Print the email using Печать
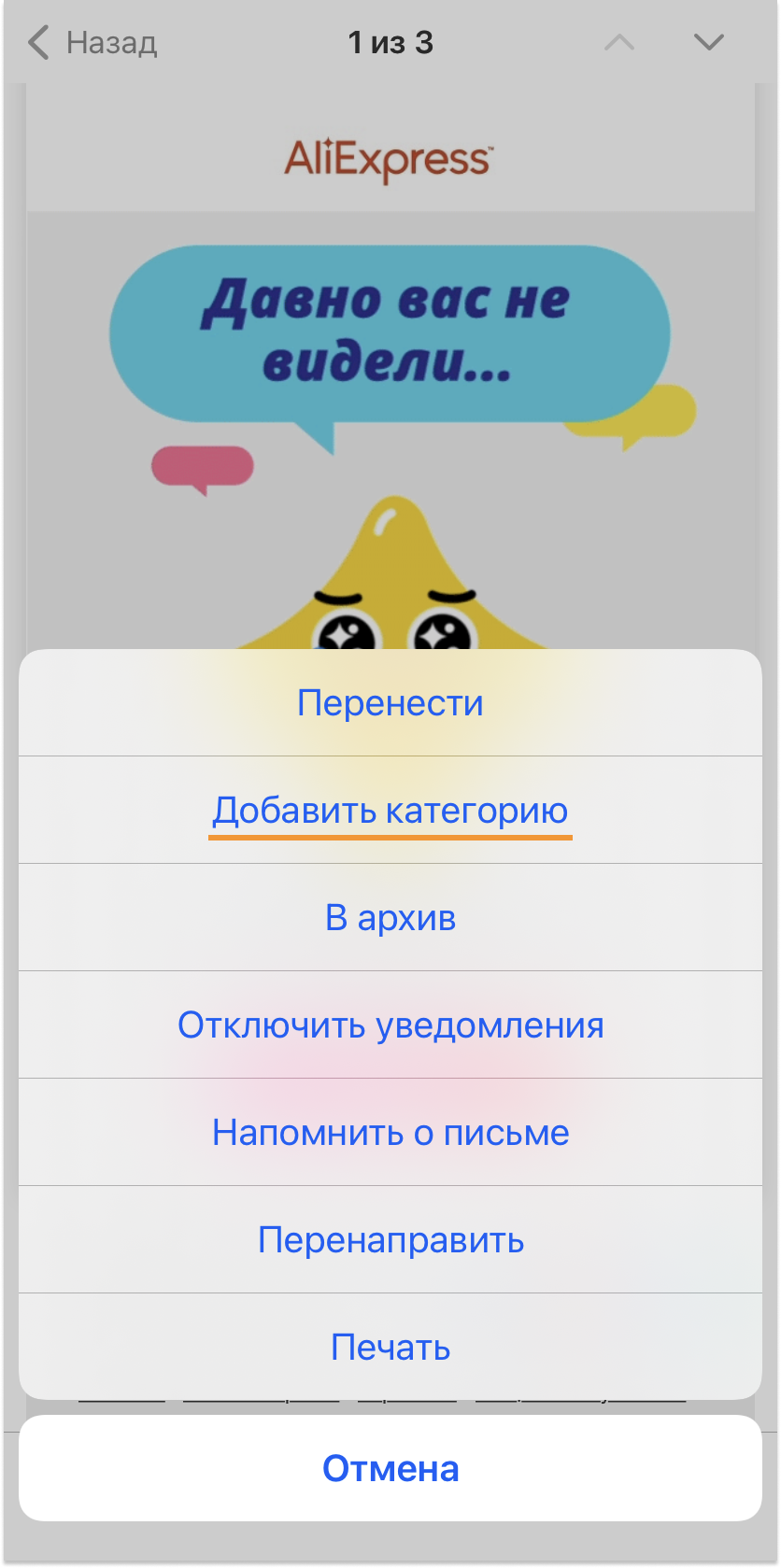Viewport: 781px width, 1568px height. point(390,1347)
